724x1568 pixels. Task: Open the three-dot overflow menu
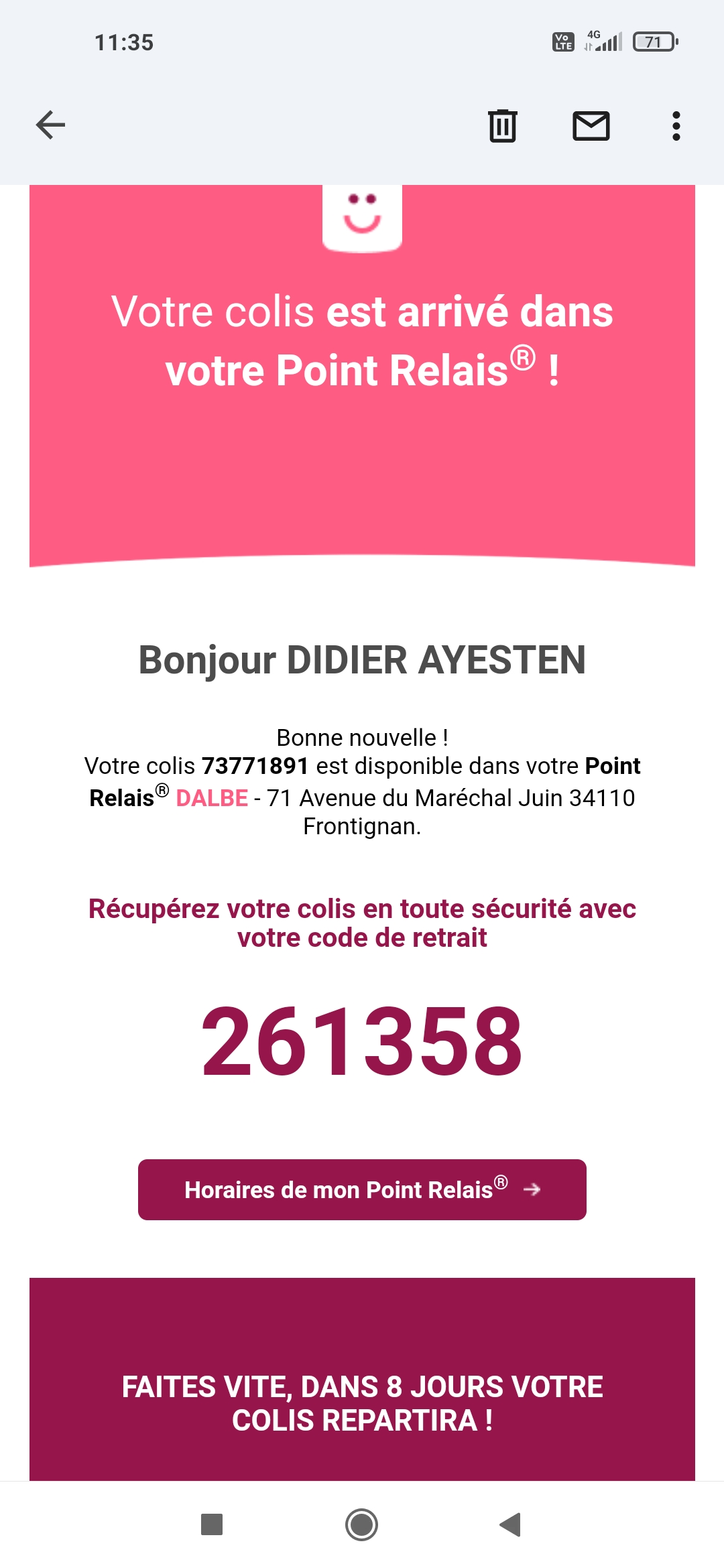(x=676, y=125)
